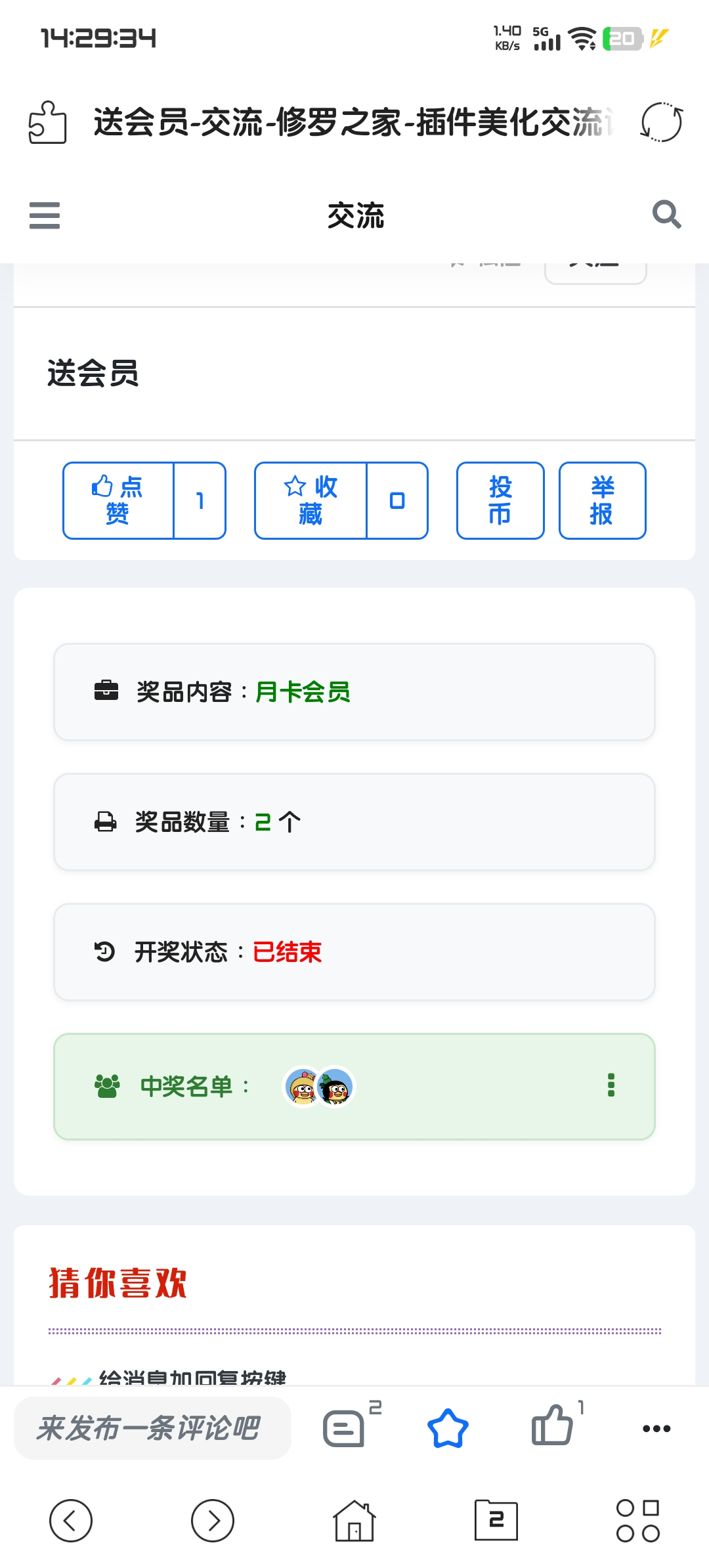709x1568 pixels.
Task: Tap the star icon in the bottom bar
Action: pos(448,1428)
